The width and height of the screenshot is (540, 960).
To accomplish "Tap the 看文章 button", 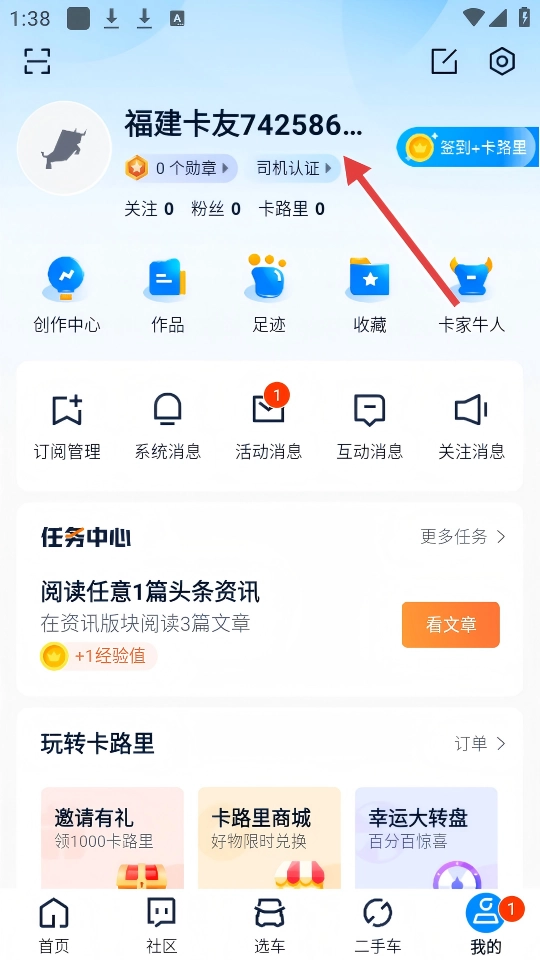I will coord(451,624).
